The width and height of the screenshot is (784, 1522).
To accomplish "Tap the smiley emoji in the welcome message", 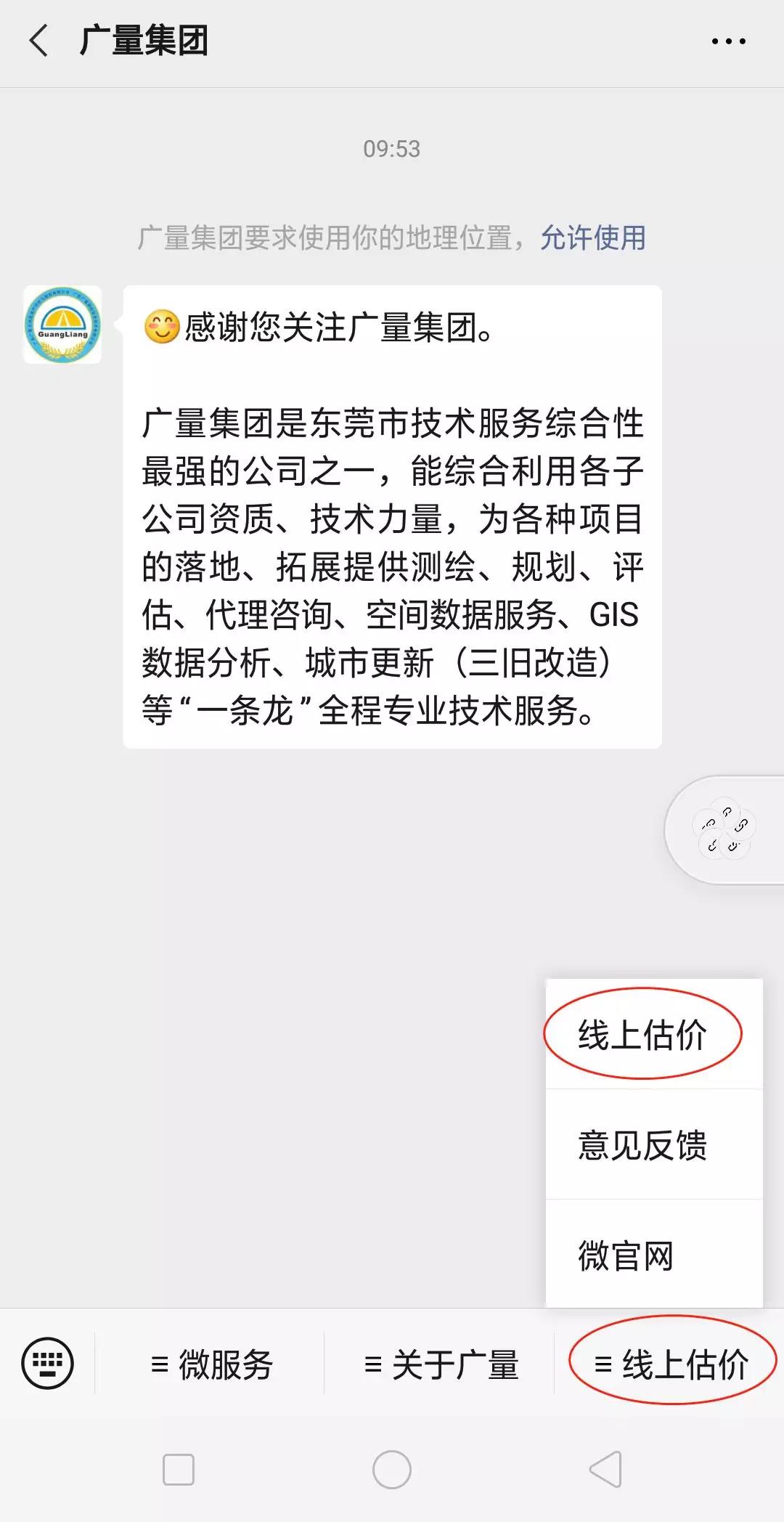I will [x=161, y=327].
